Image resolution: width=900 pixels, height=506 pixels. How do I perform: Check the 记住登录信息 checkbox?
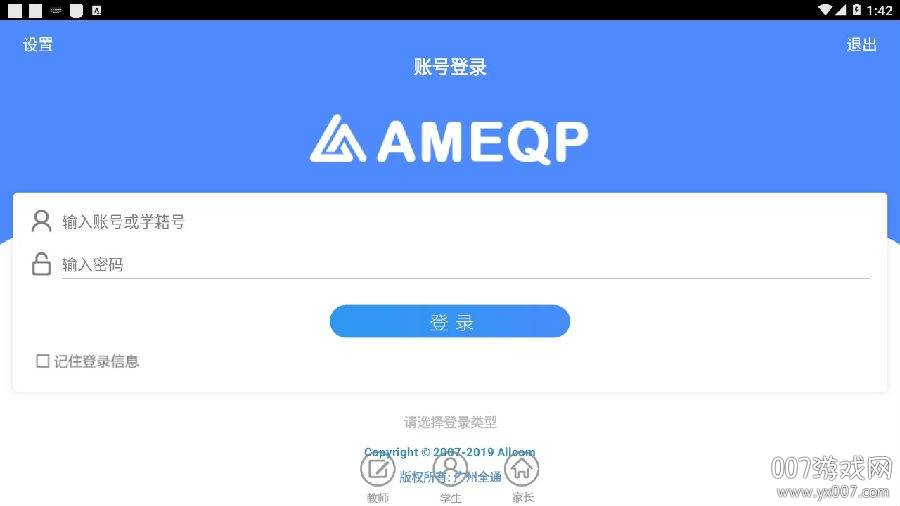click(43, 361)
